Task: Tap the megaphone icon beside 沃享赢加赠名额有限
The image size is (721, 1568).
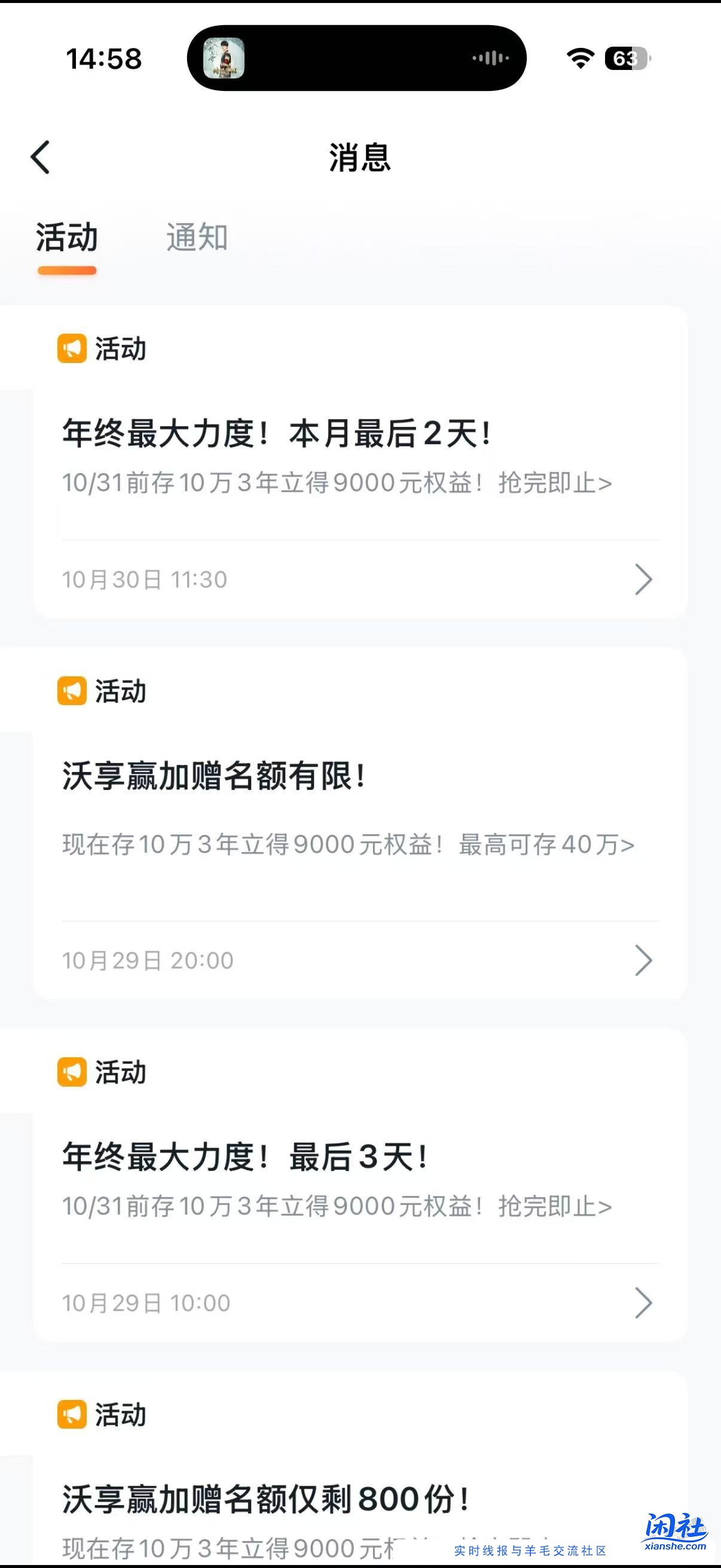Action: click(x=71, y=691)
